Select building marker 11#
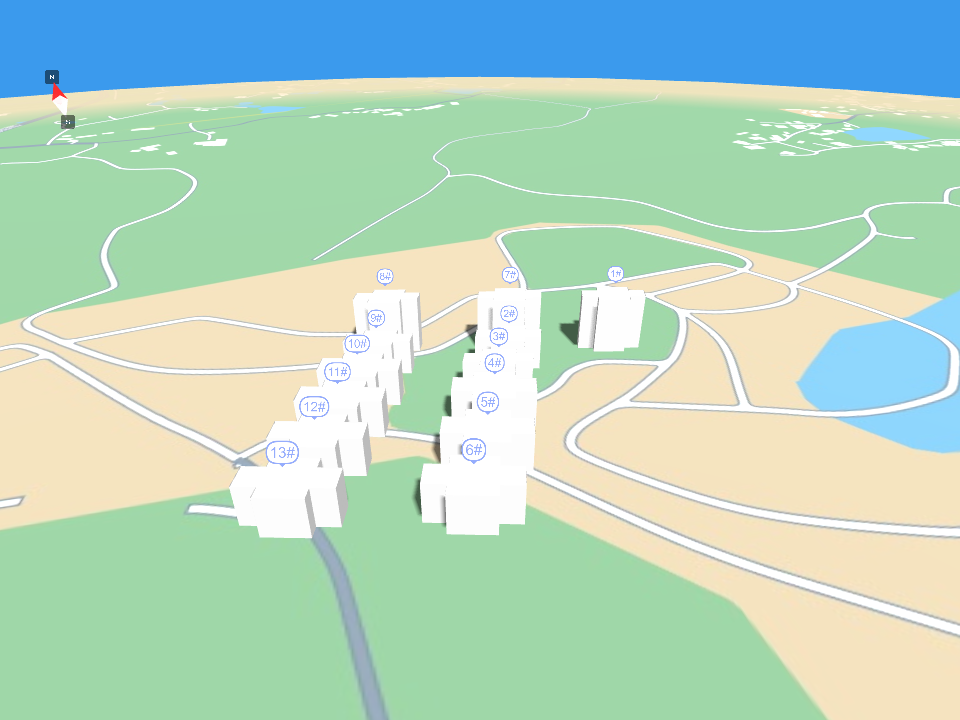This screenshot has height=720, width=960. (338, 373)
